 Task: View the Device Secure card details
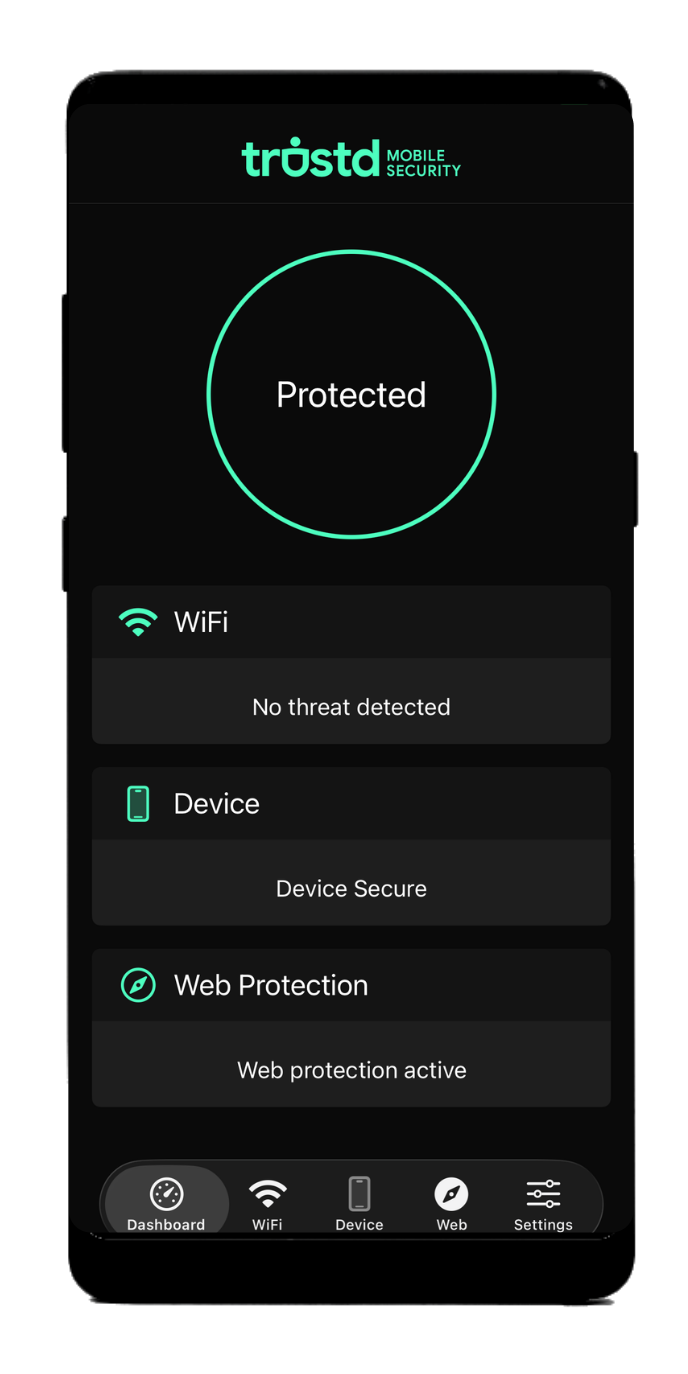point(351,846)
